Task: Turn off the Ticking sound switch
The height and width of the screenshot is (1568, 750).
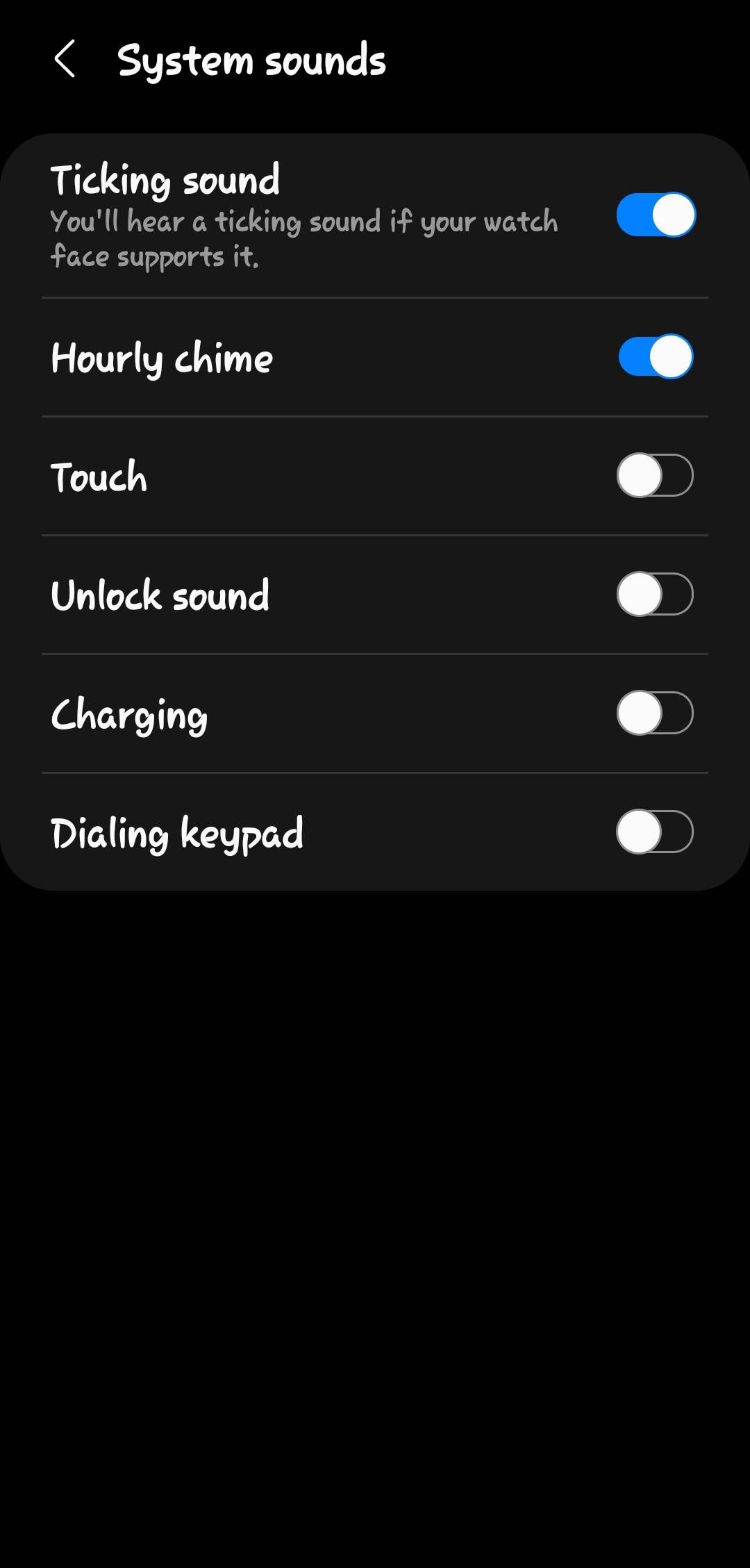Action: coord(656,215)
